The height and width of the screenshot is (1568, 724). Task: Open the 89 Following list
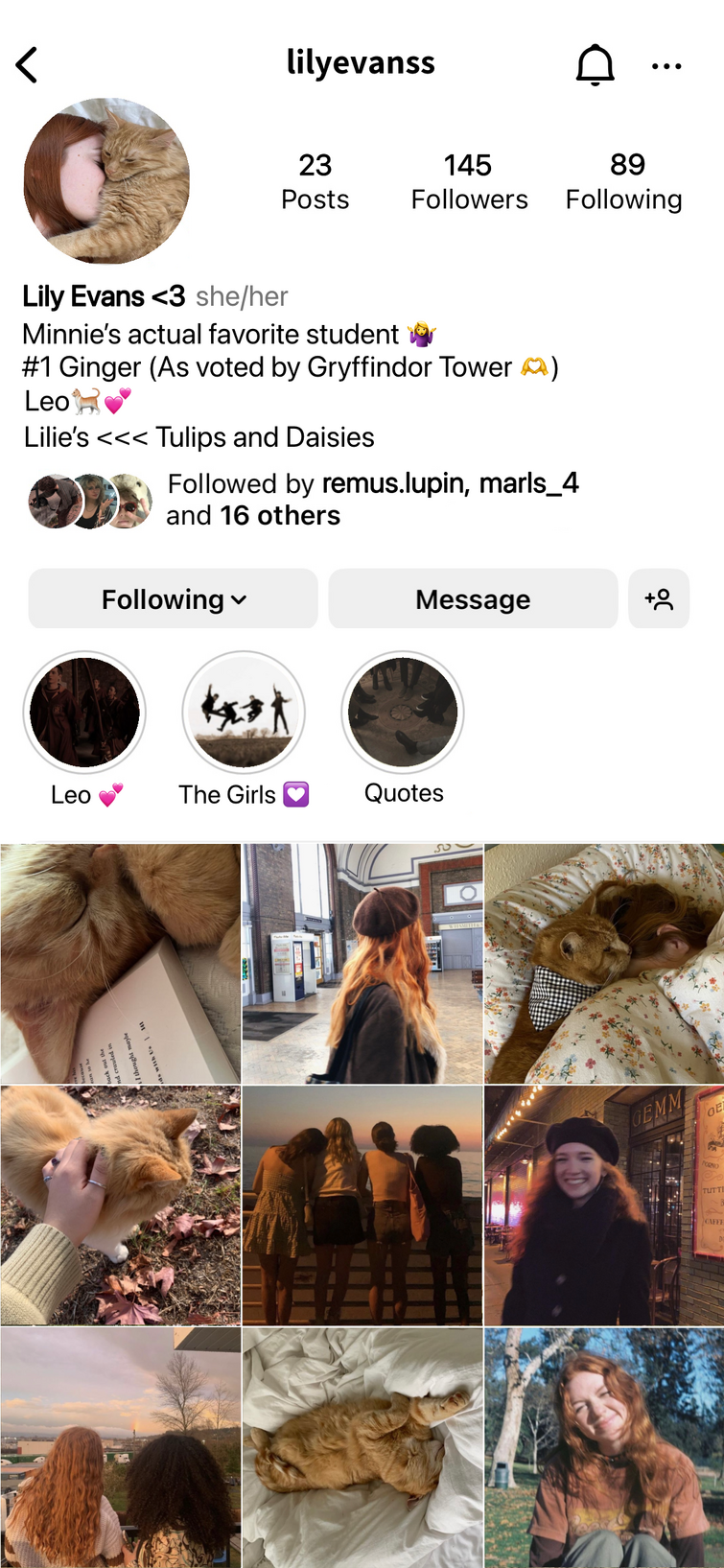pyautogui.click(x=624, y=181)
